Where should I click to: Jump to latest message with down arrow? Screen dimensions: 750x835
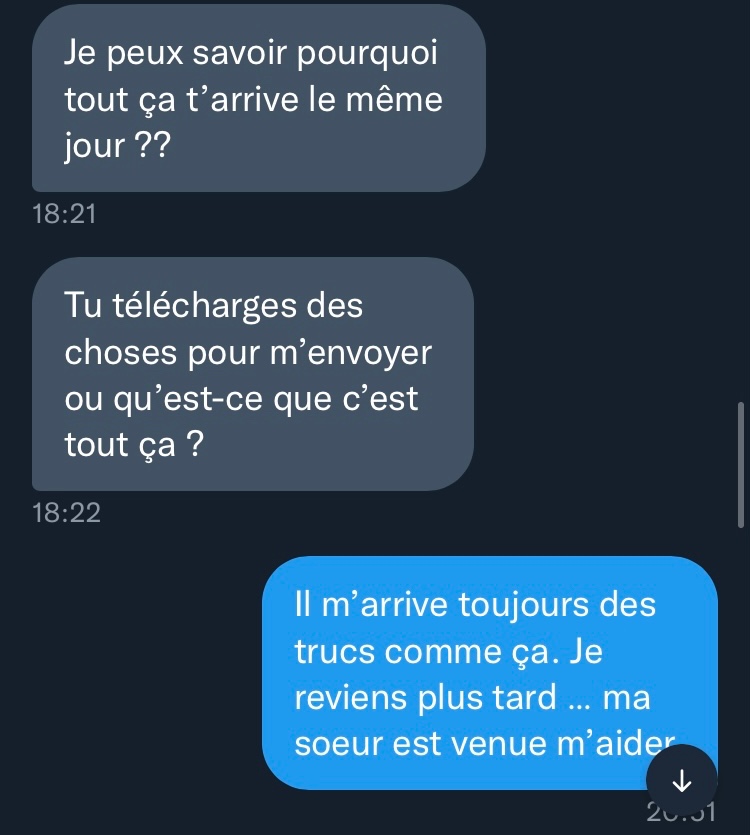pos(681,778)
